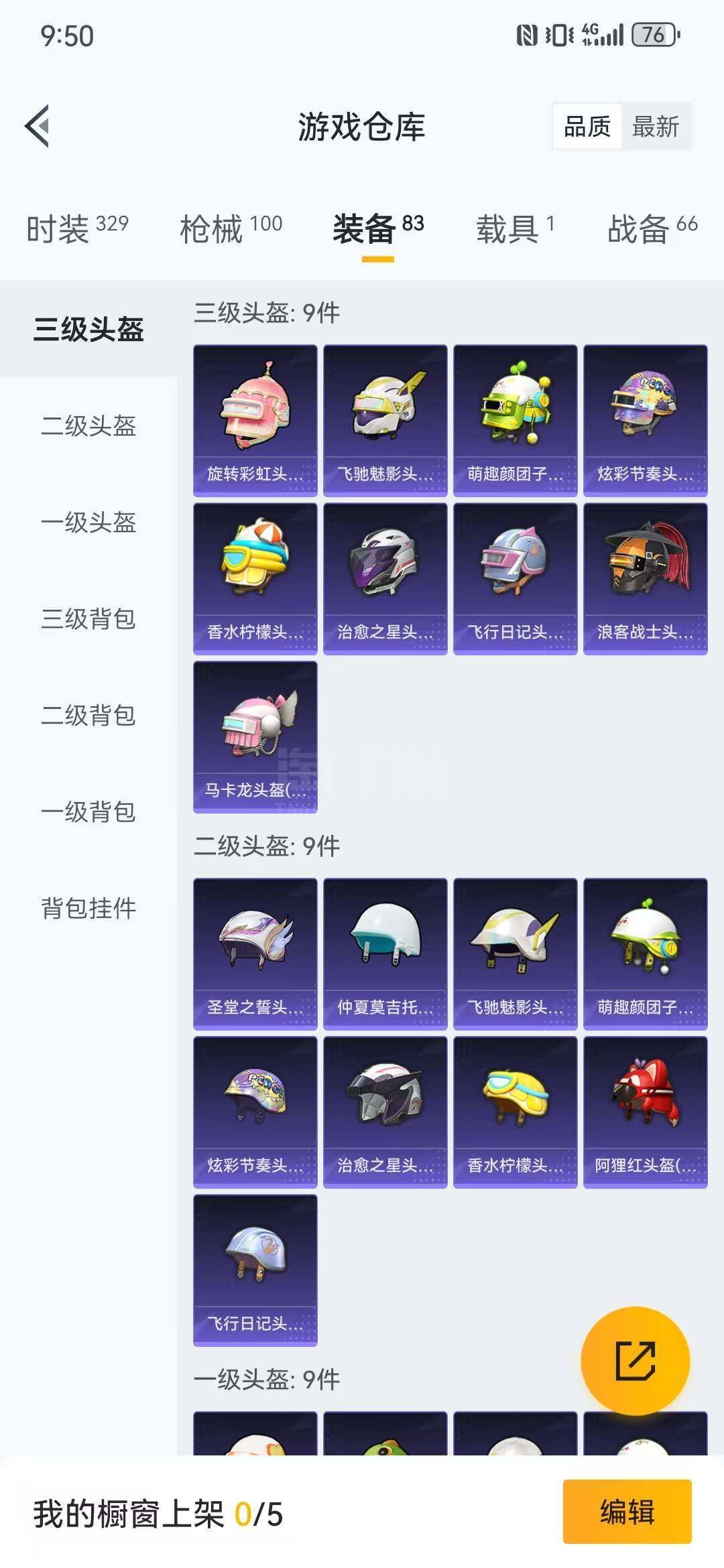Open the 马卡龙头盔 item
The height and width of the screenshot is (1568, 724).
click(x=255, y=737)
